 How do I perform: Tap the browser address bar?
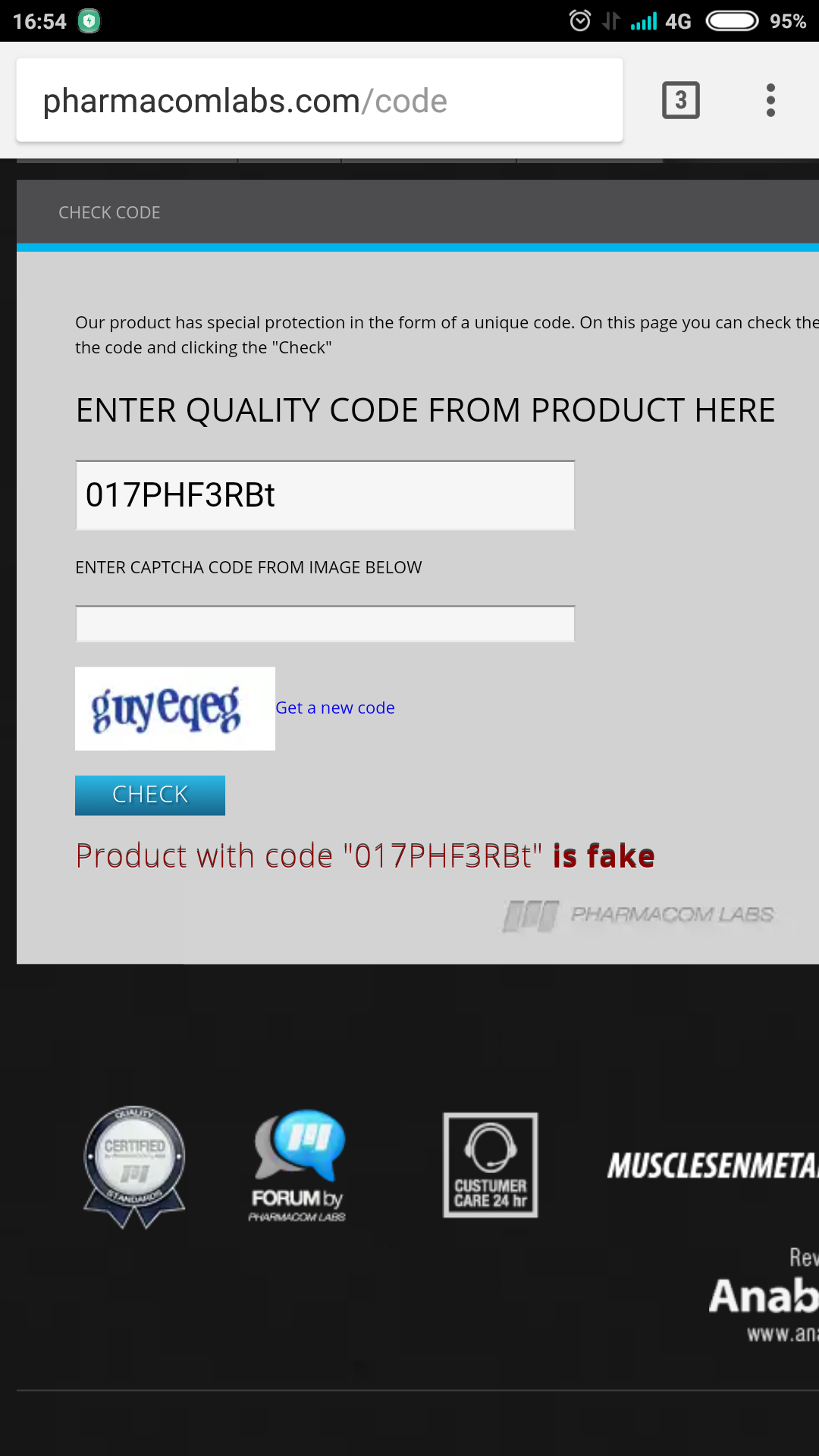point(319,100)
